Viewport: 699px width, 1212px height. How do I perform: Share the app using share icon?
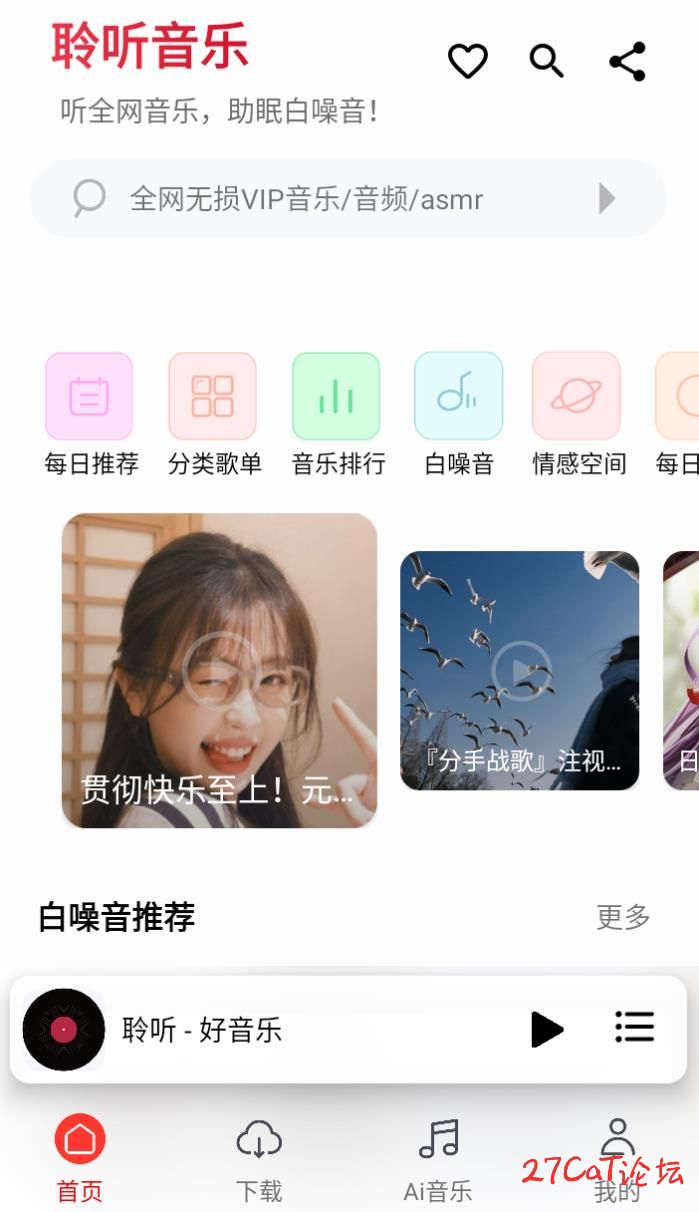point(627,62)
